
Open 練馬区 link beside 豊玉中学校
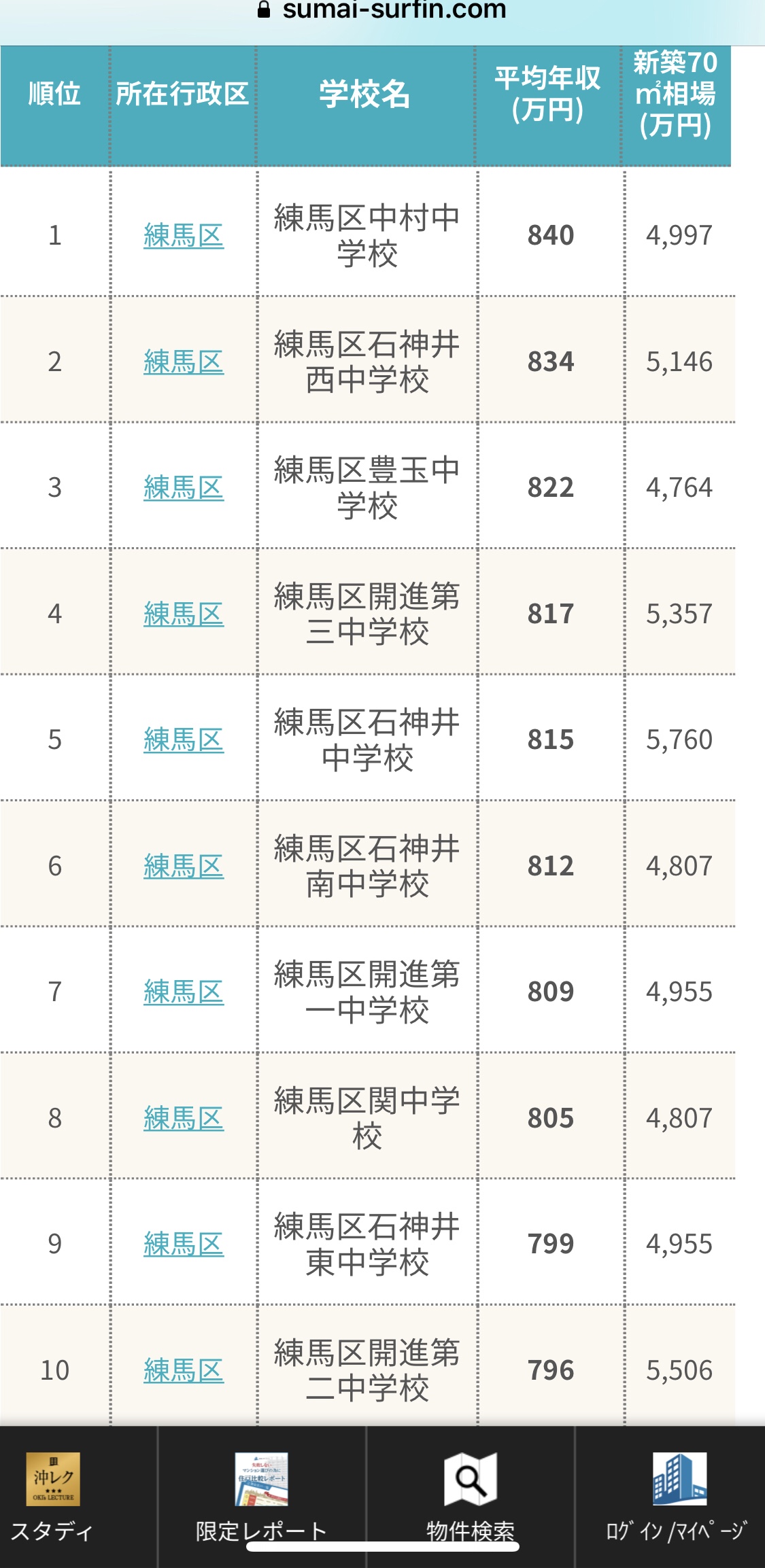184,488
